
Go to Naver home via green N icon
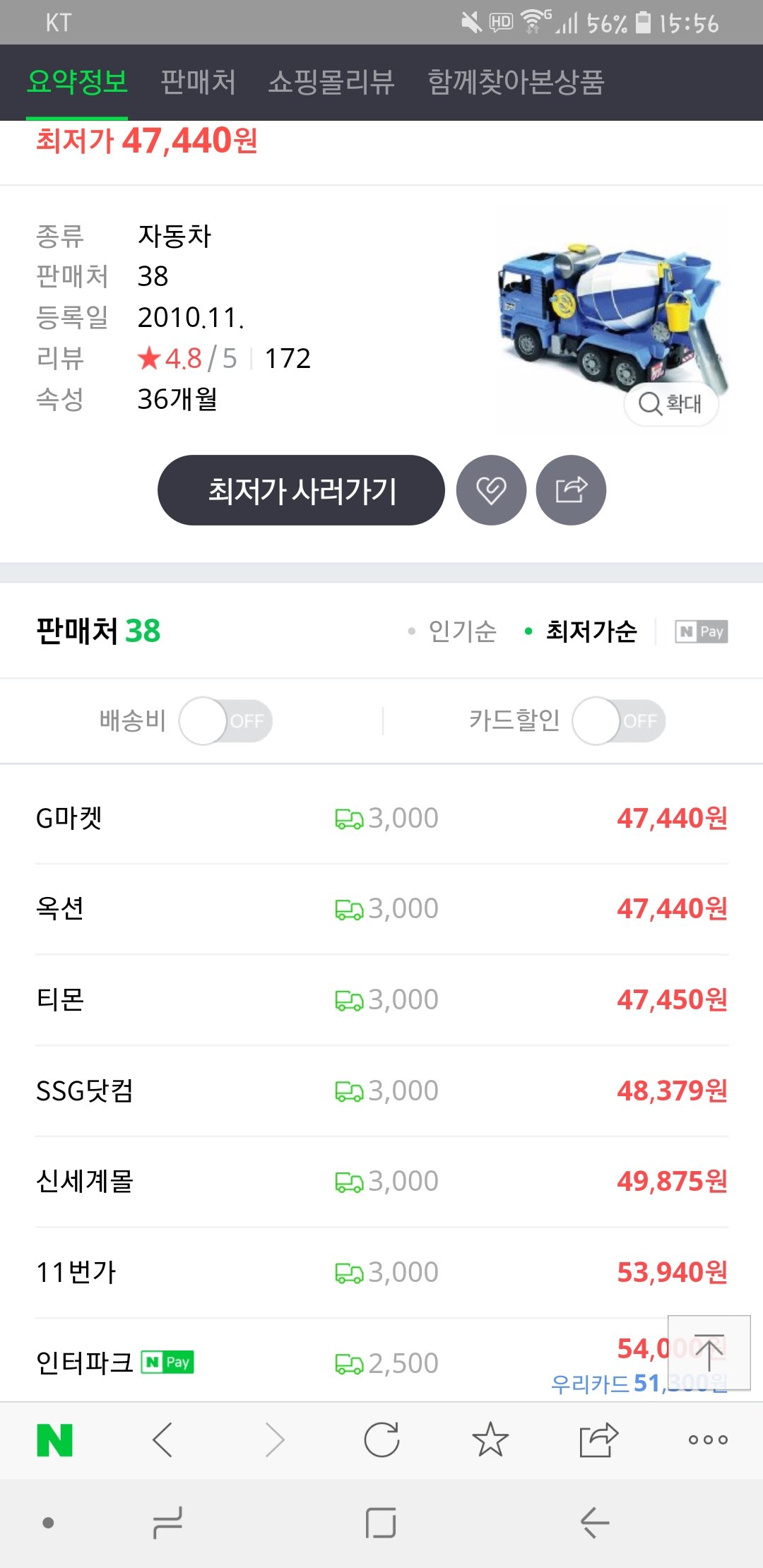(x=55, y=1440)
